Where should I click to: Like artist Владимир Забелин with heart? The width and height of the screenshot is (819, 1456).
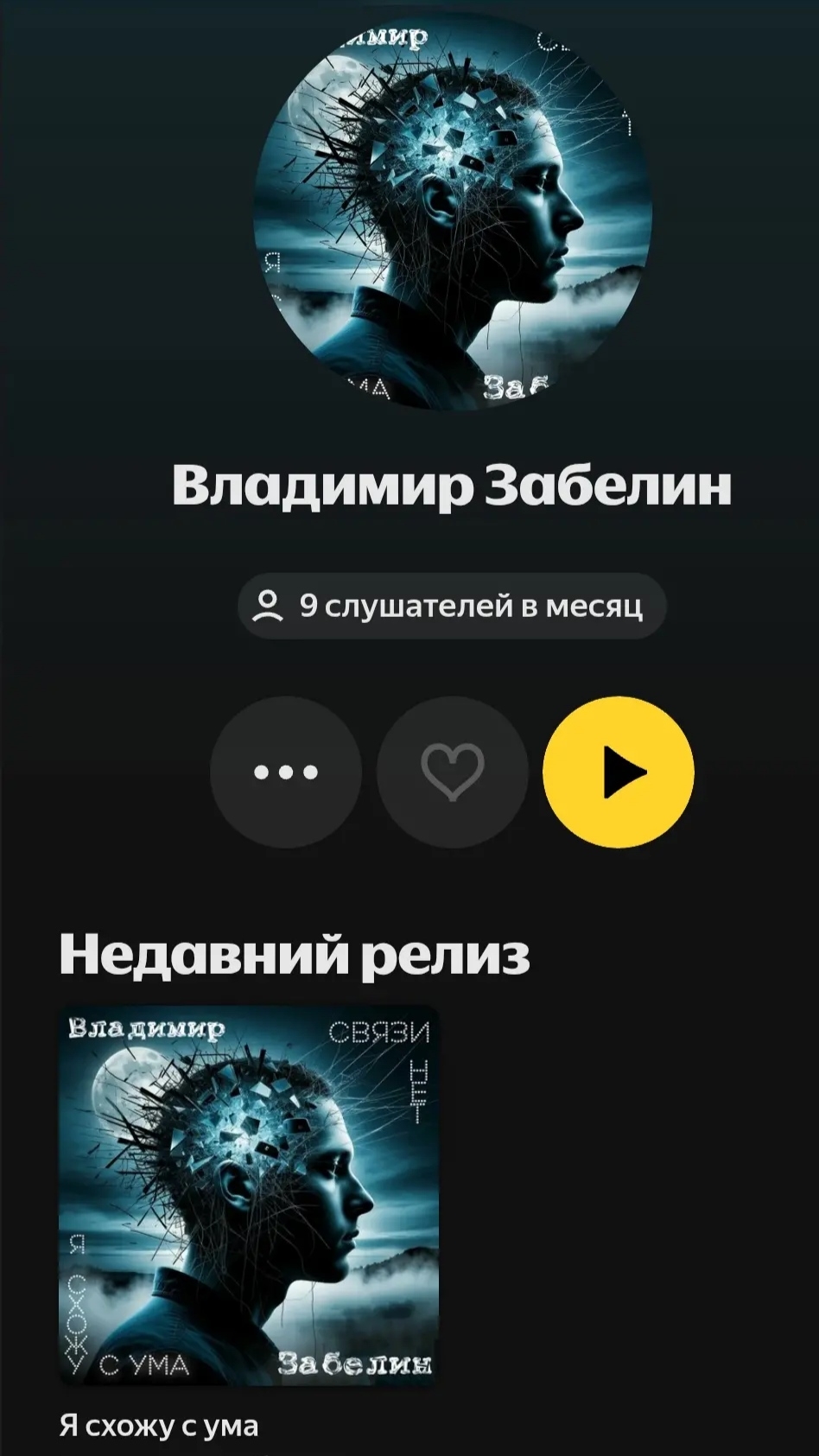click(x=452, y=772)
